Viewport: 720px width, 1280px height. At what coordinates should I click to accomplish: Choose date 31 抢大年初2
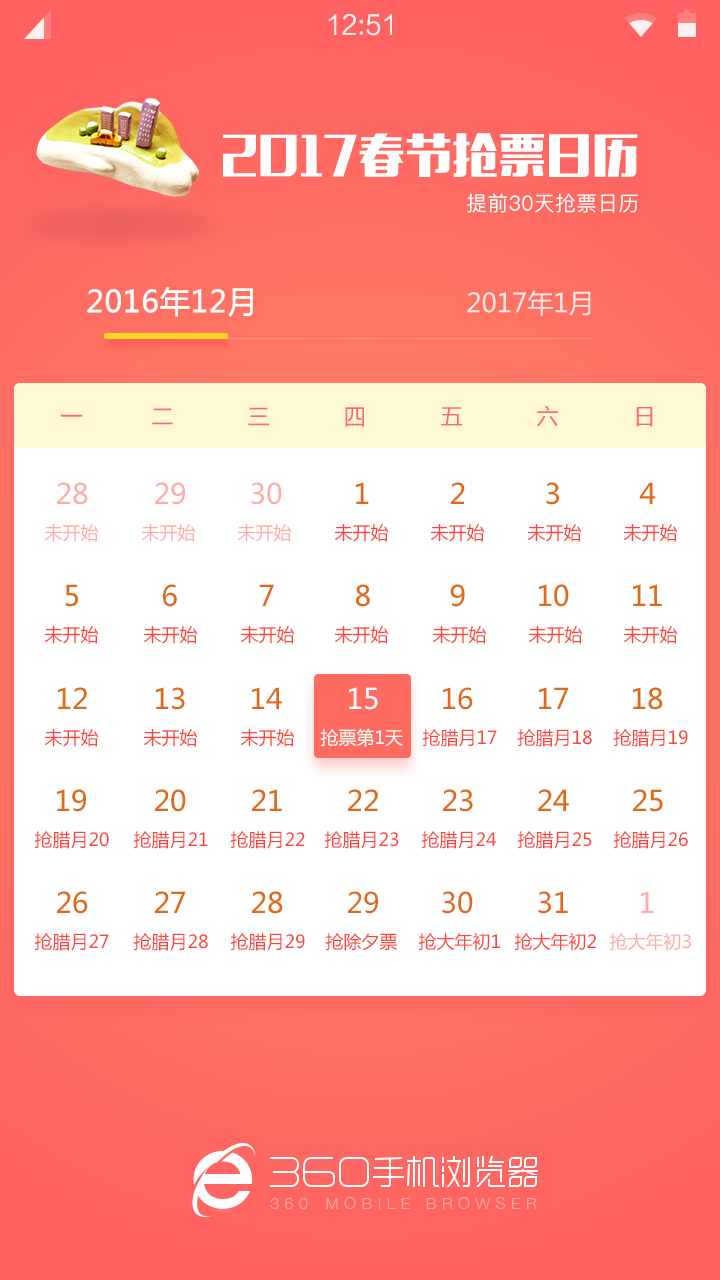click(555, 920)
